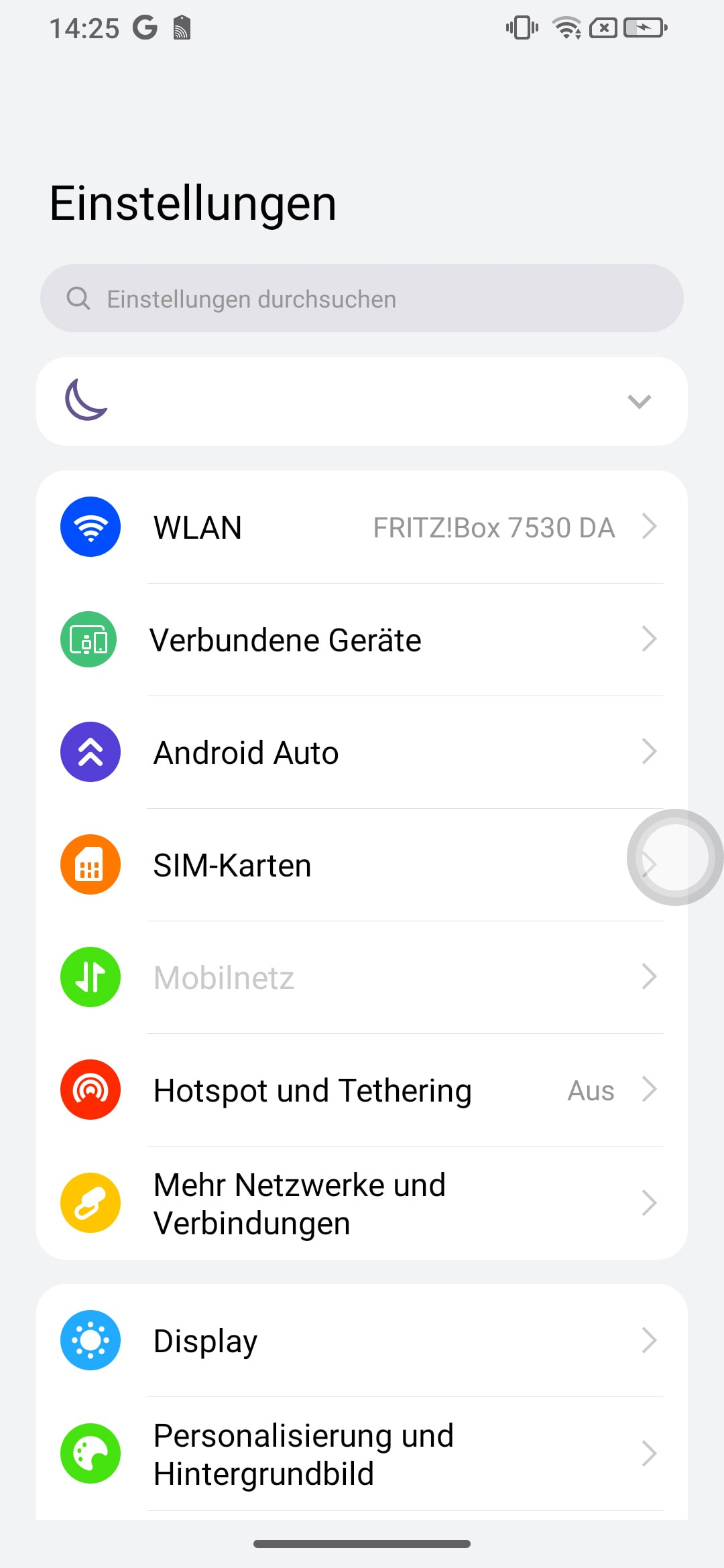The image size is (724, 1568).
Task: Open Mehr Netzwerke und Verbindungen
Action: pos(362,1203)
